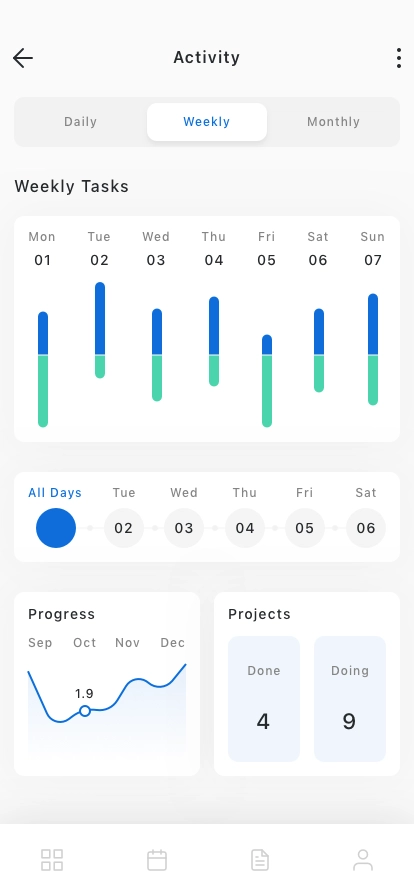Open the documents tab in bottom bar
This screenshot has height=896, width=414.
260,860
